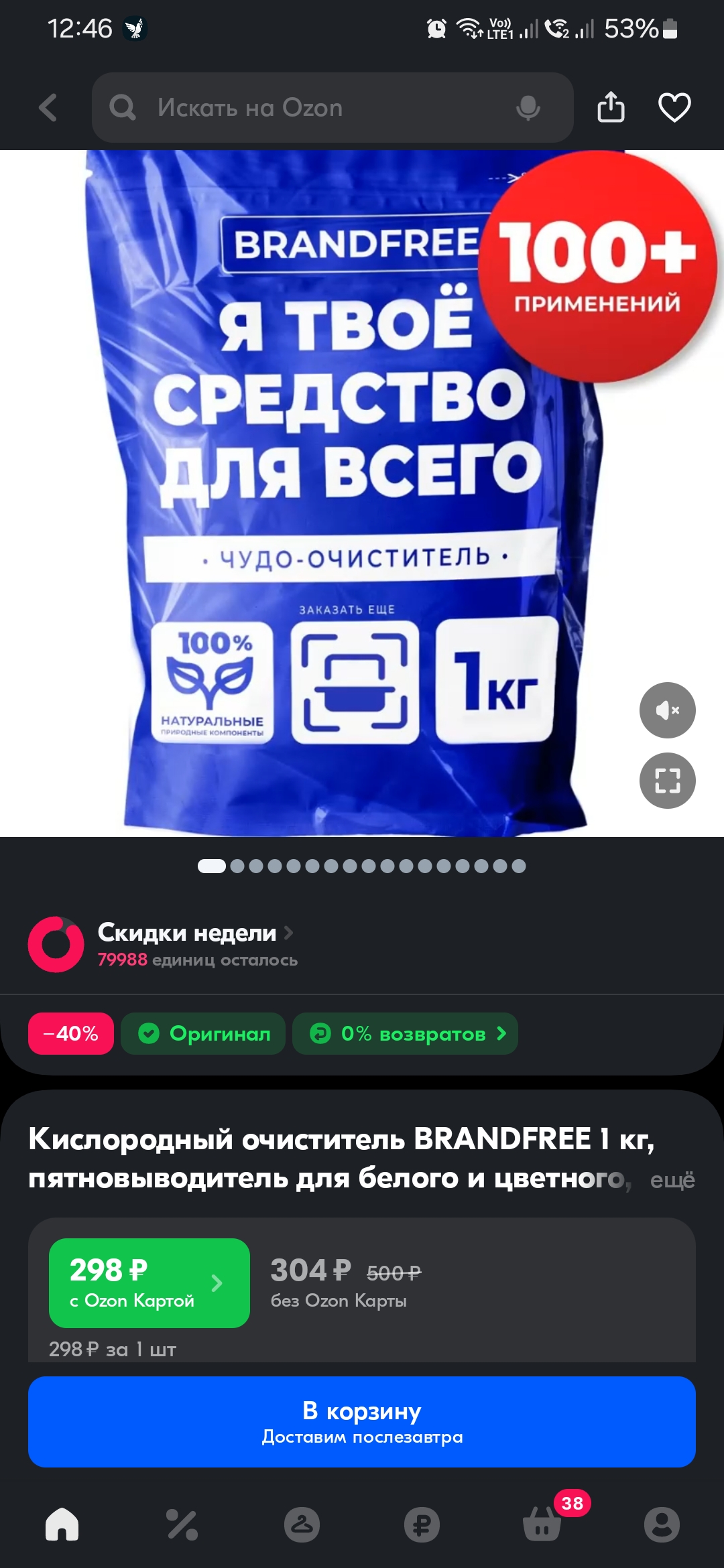724x1568 pixels.
Task: Go to the home tab
Action: coord(62,1524)
